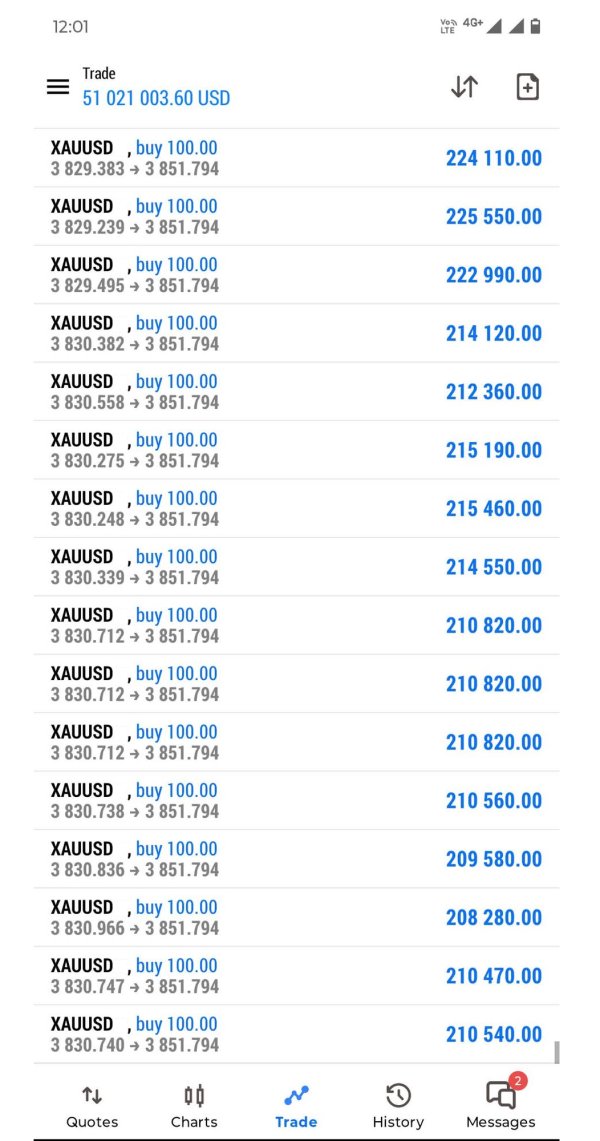Tap the sort positions arrows icon
600x1141 pixels.
coord(464,87)
